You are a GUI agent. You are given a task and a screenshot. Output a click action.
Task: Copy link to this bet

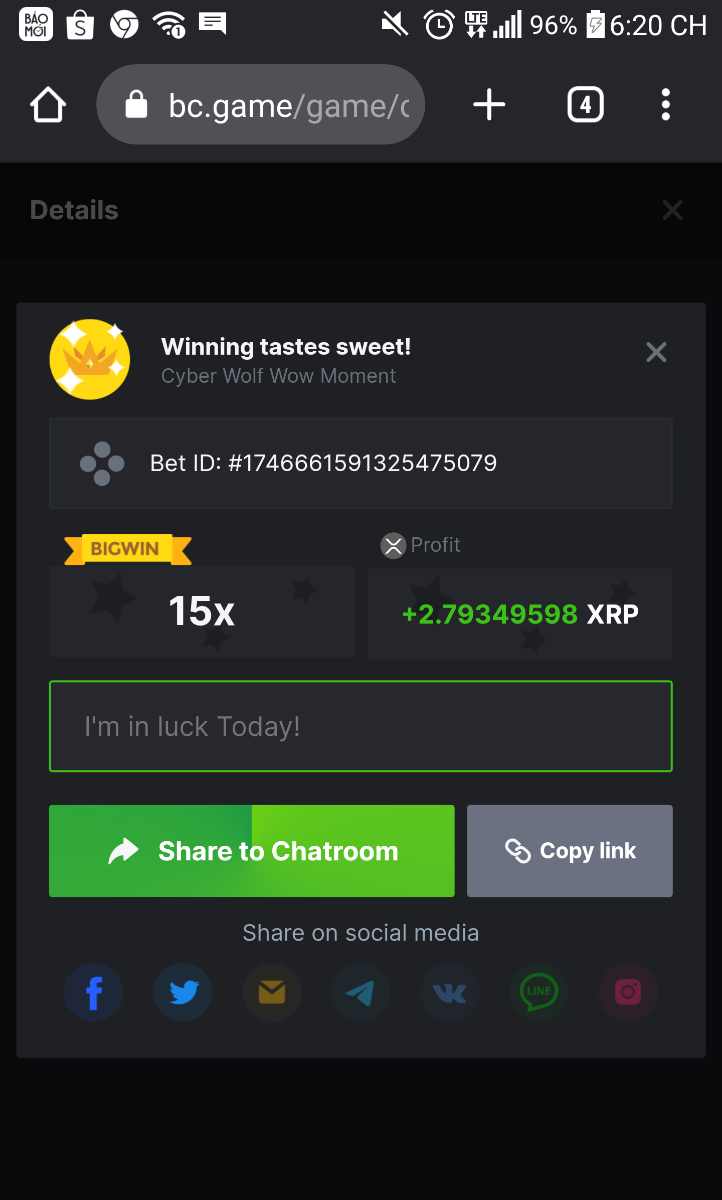click(570, 851)
